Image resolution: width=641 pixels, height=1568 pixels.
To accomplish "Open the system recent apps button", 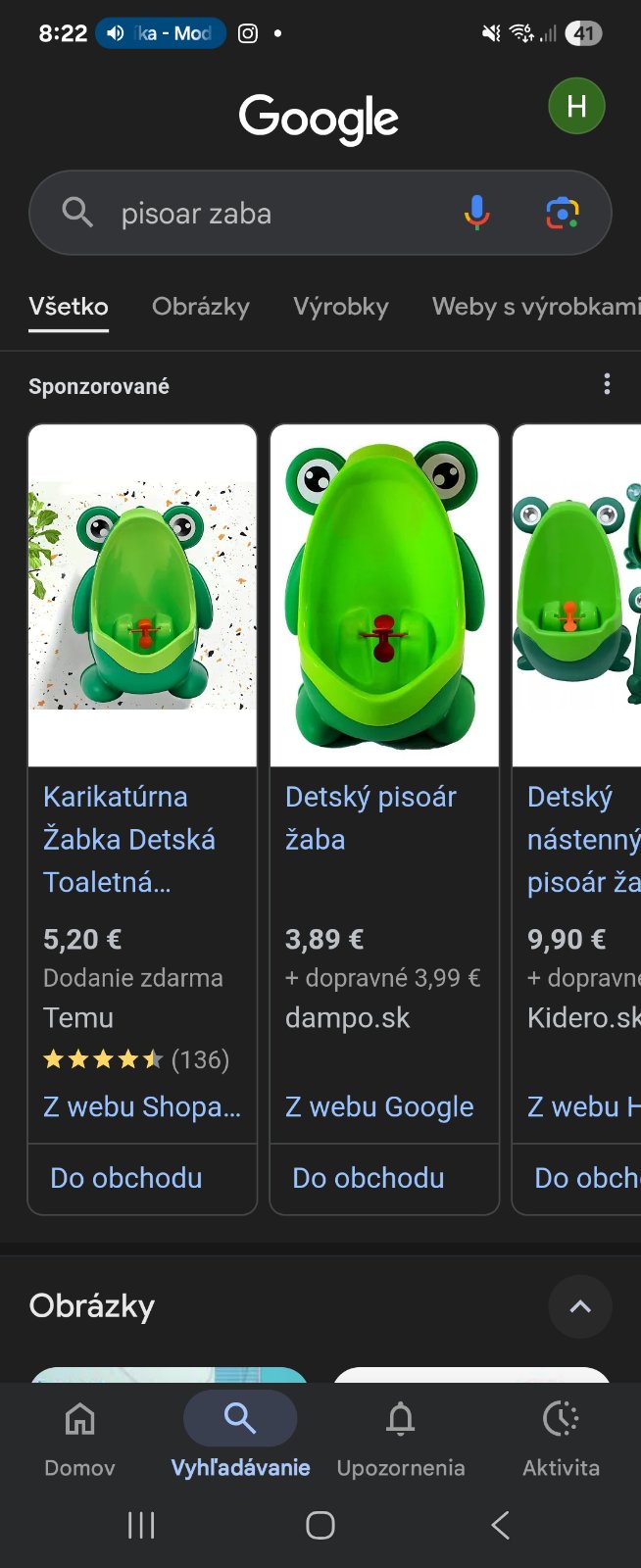I will tap(141, 1525).
